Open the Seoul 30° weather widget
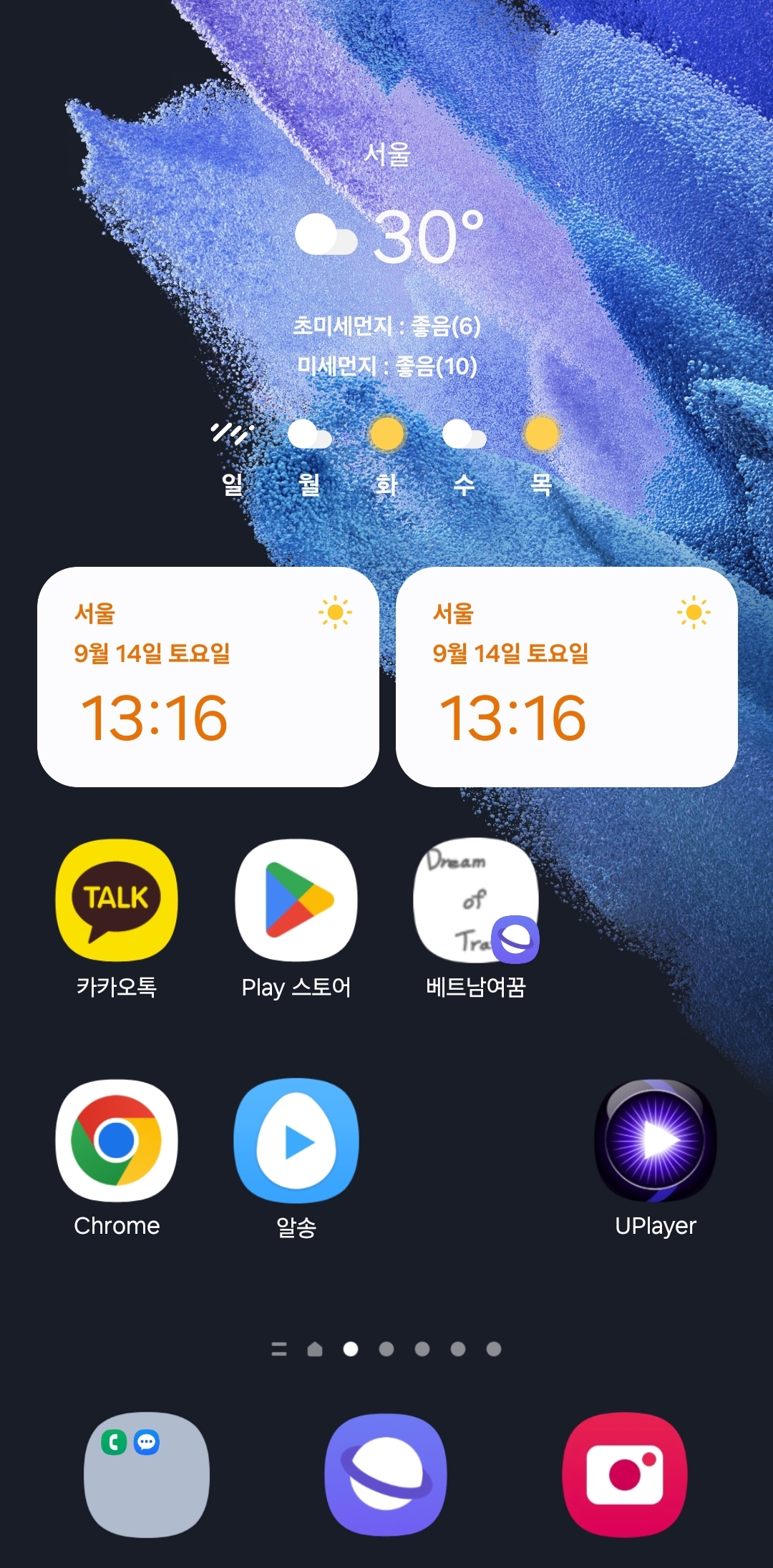Image resolution: width=773 pixels, height=1568 pixels. click(386, 236)
